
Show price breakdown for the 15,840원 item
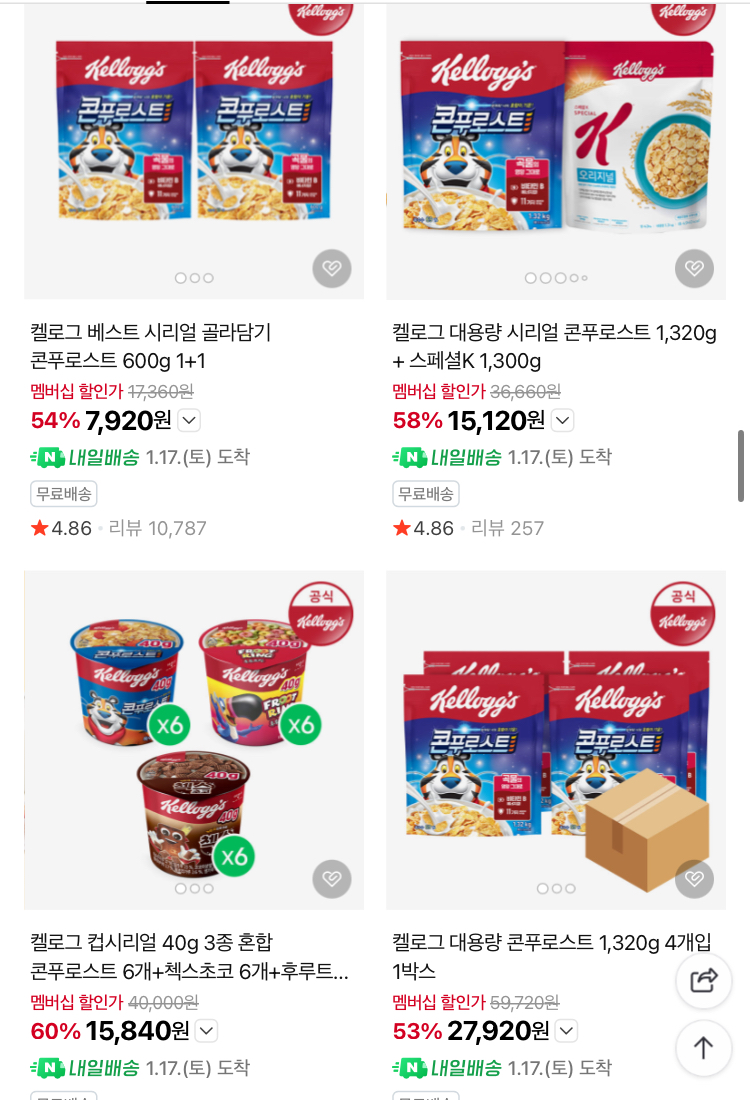206,1031
